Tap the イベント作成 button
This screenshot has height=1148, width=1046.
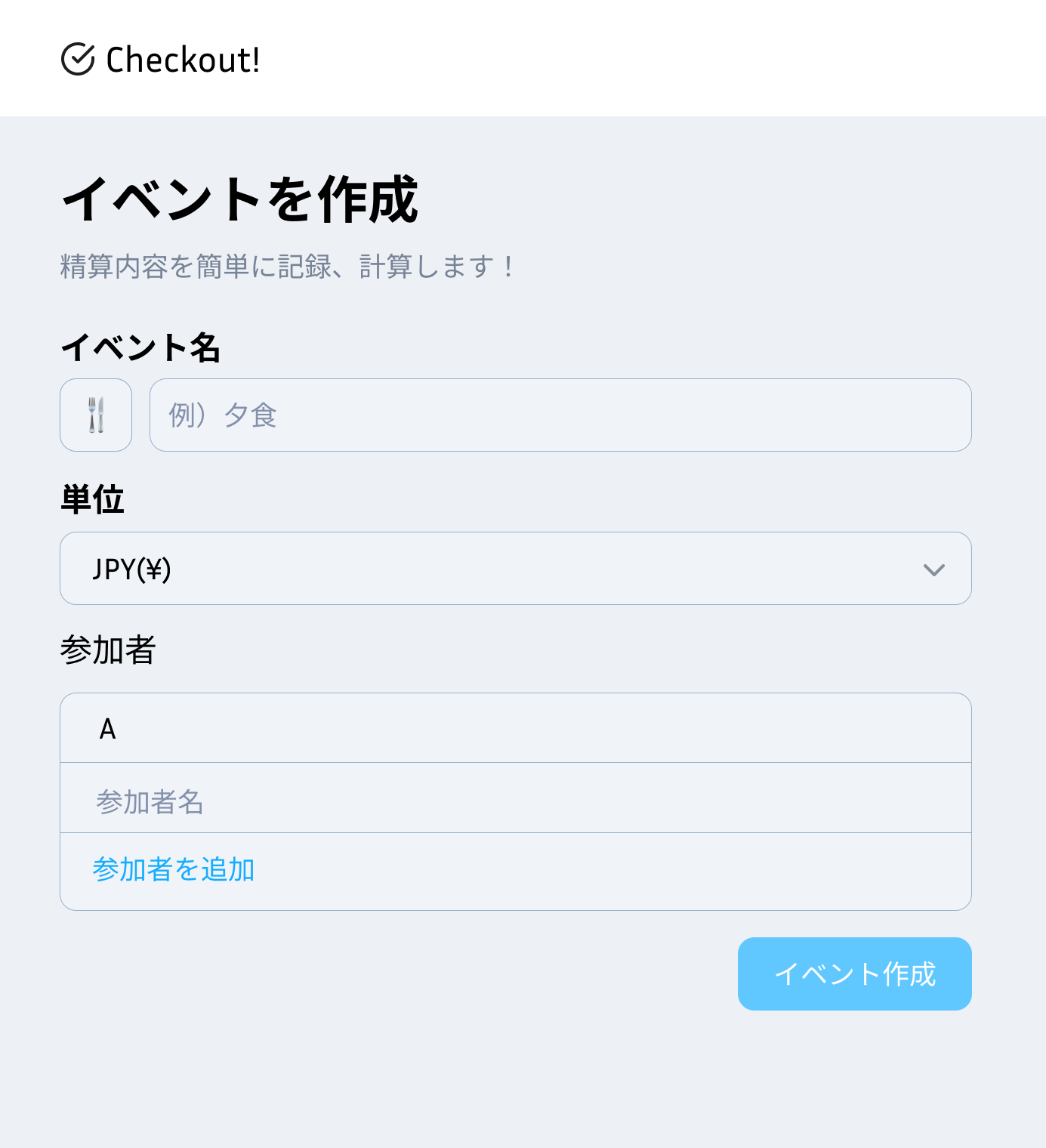tap(854, 974)
